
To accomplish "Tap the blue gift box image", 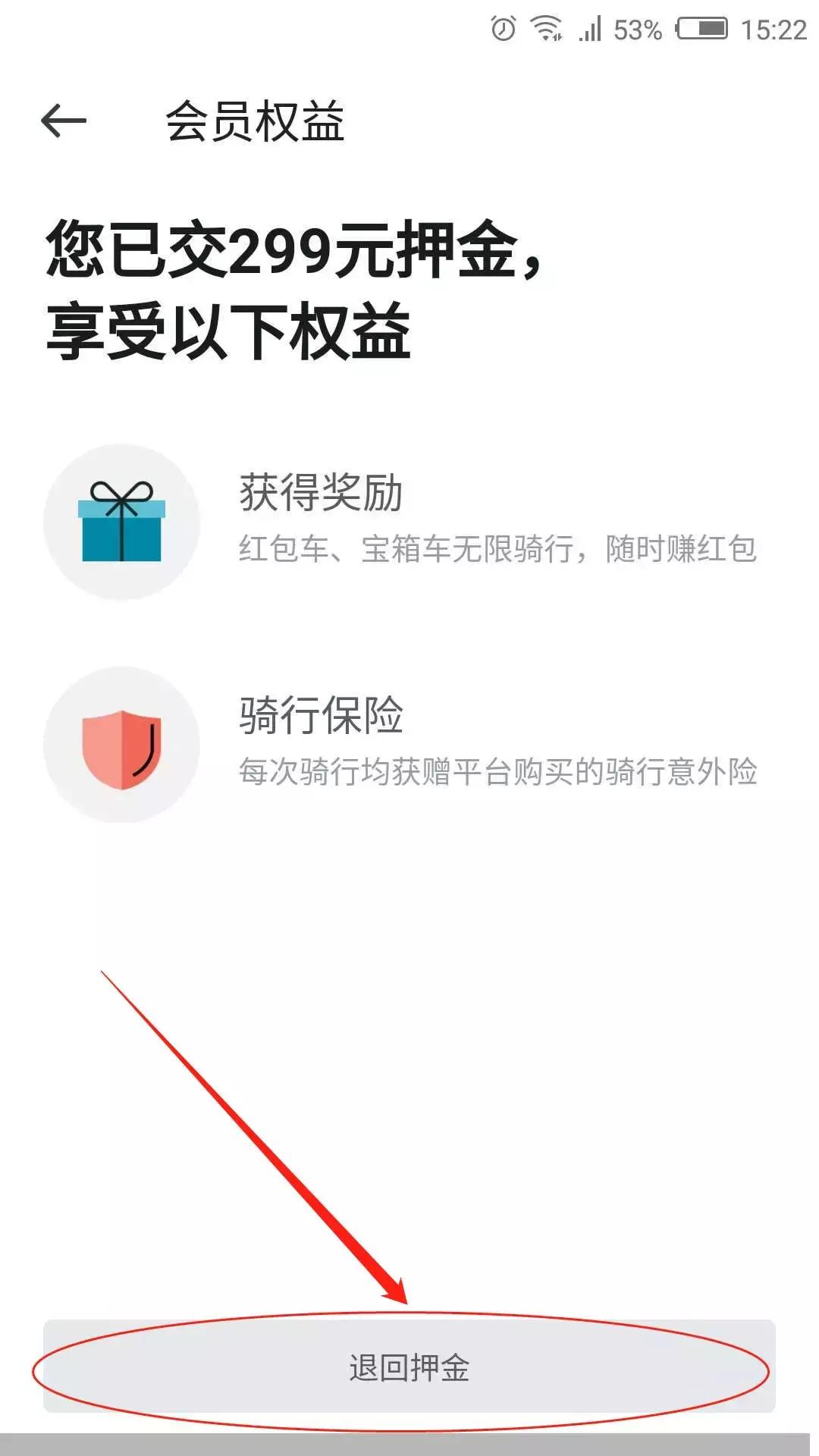I will [x=124, y=525].
